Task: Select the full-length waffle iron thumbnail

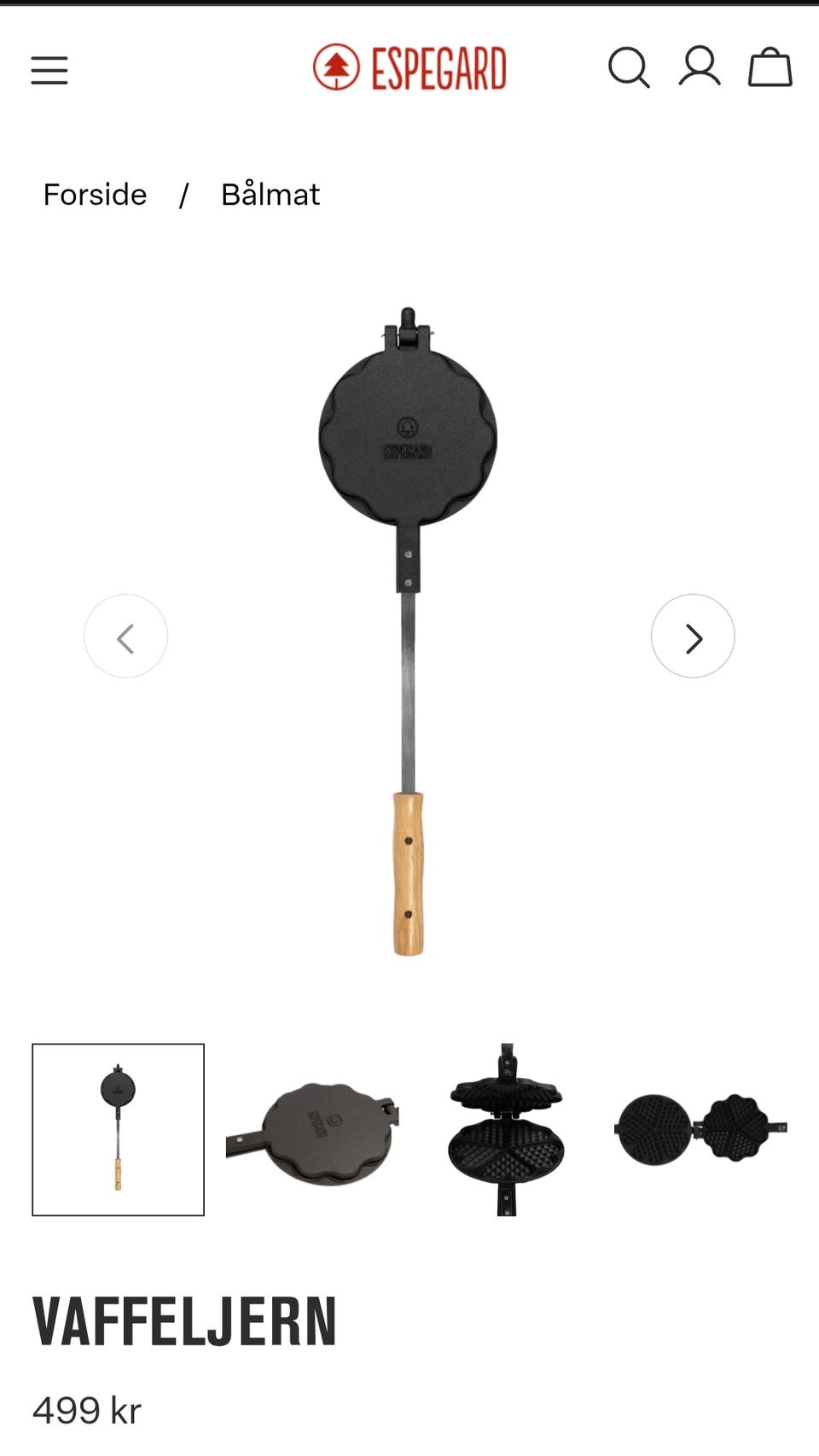Action: [119, 1129]
